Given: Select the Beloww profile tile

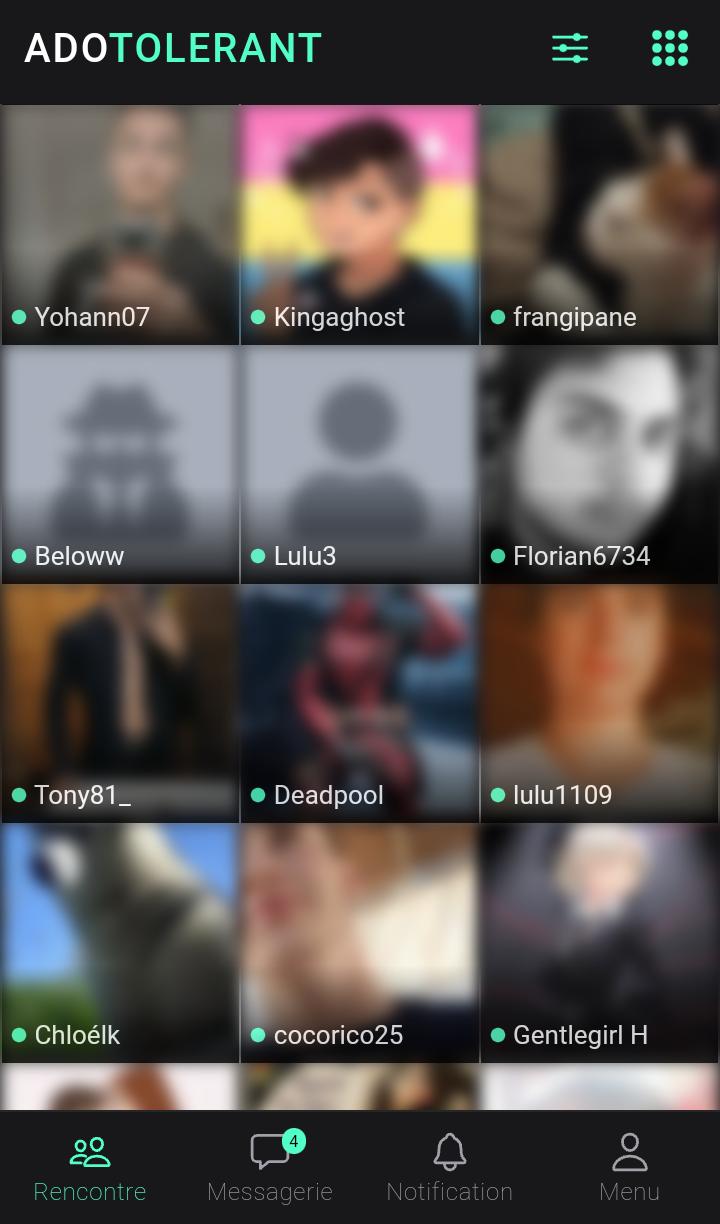Looking at the screenshot, I should (x=120, y=465).
